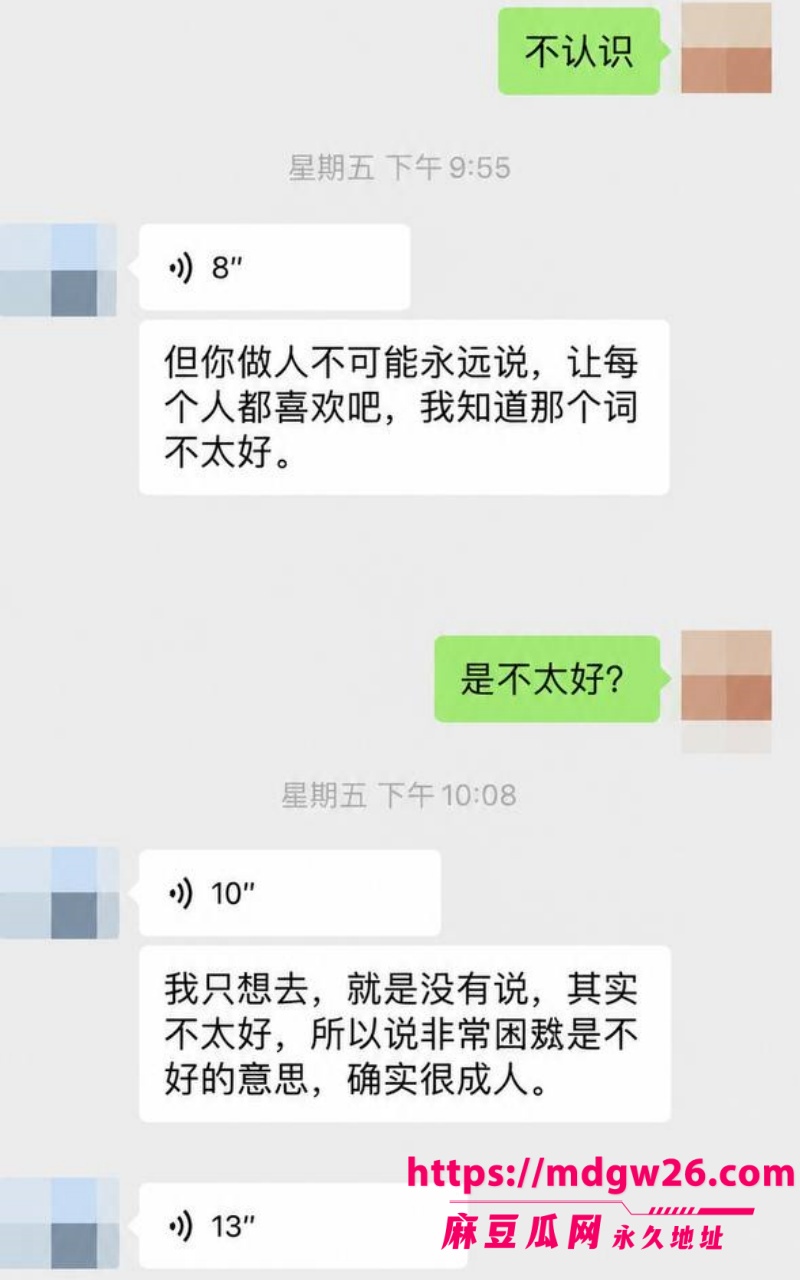Play the 8-second voice message
The image size is (800, 1280).
coord(274,267)
